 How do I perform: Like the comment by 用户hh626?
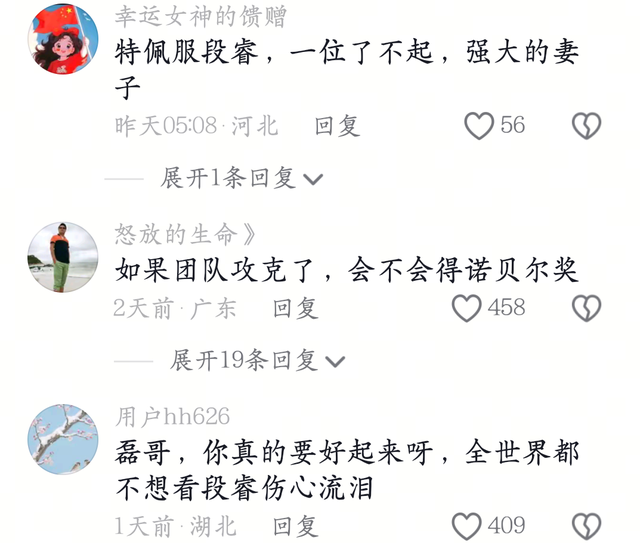(x=467, y=526)
